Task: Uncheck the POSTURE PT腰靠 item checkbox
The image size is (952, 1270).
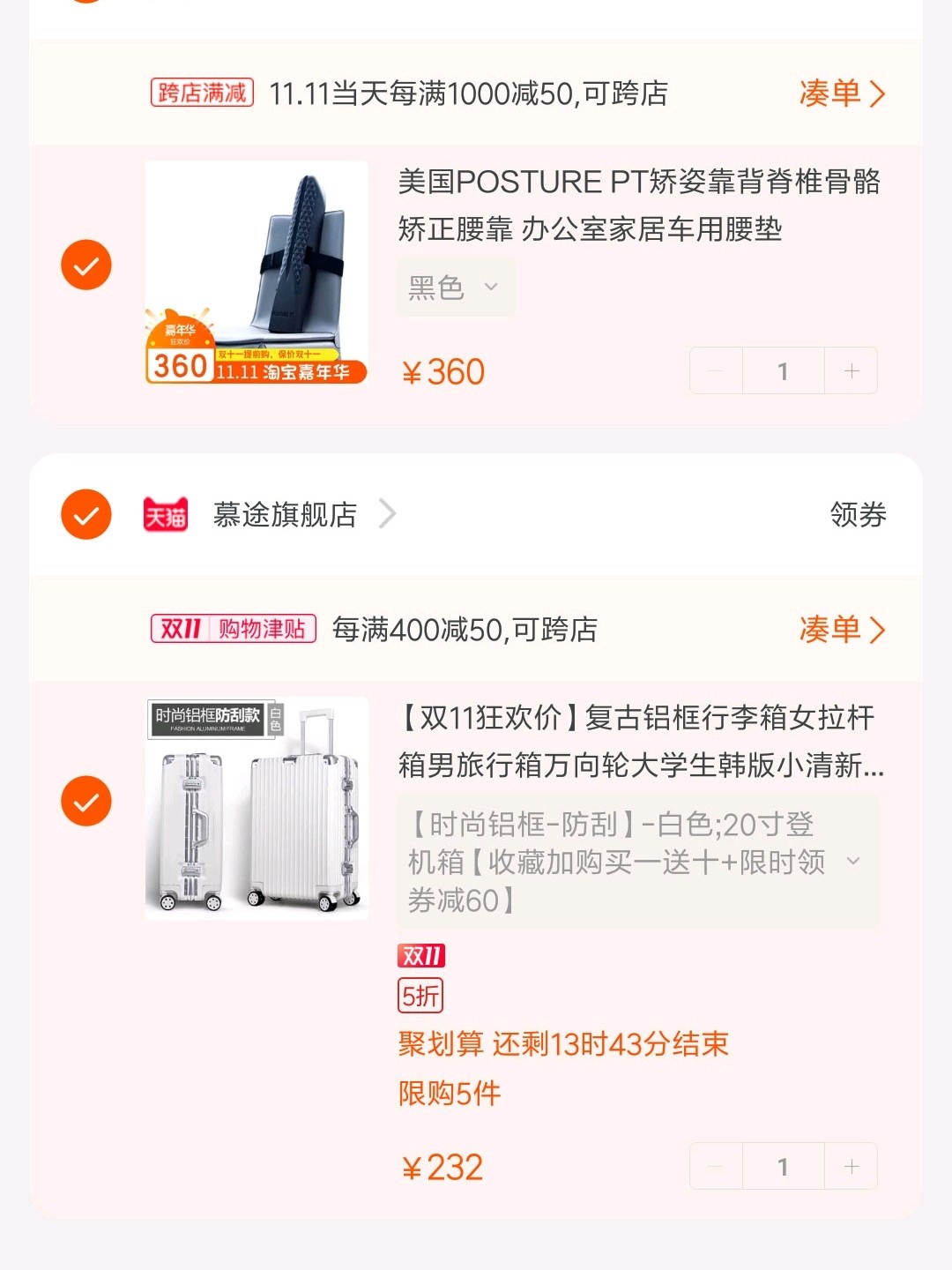Action: pyautogui.click(x=86, y=265)
